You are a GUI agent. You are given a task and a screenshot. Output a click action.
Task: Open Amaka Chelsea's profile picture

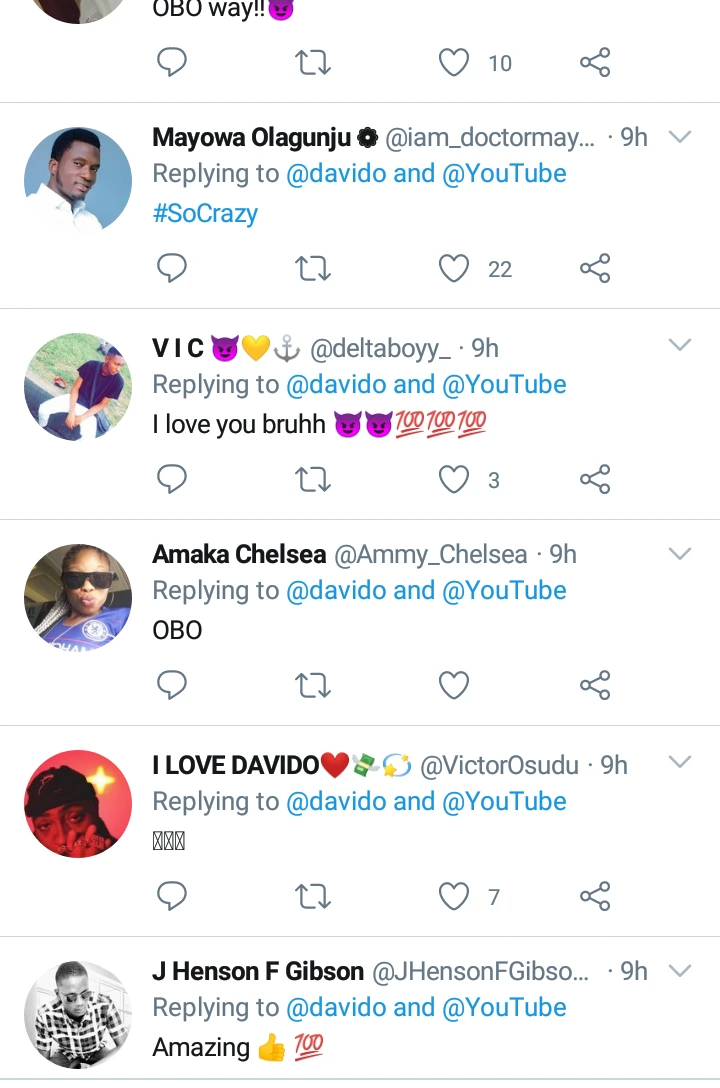pos(78,598)
